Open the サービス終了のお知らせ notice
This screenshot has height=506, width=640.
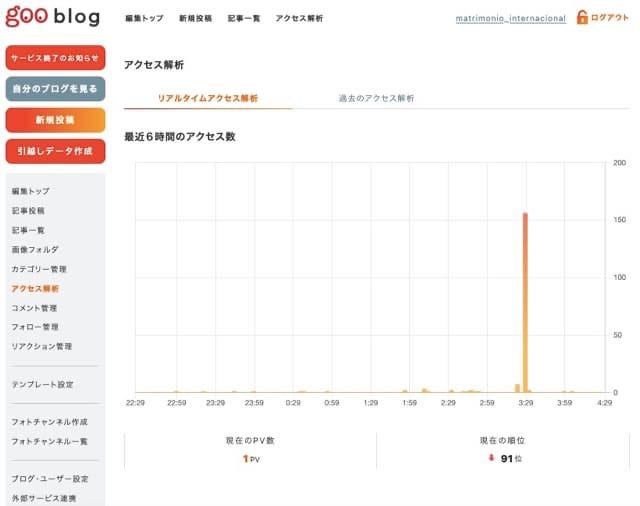pyautogui.click(x=55, y=58)
